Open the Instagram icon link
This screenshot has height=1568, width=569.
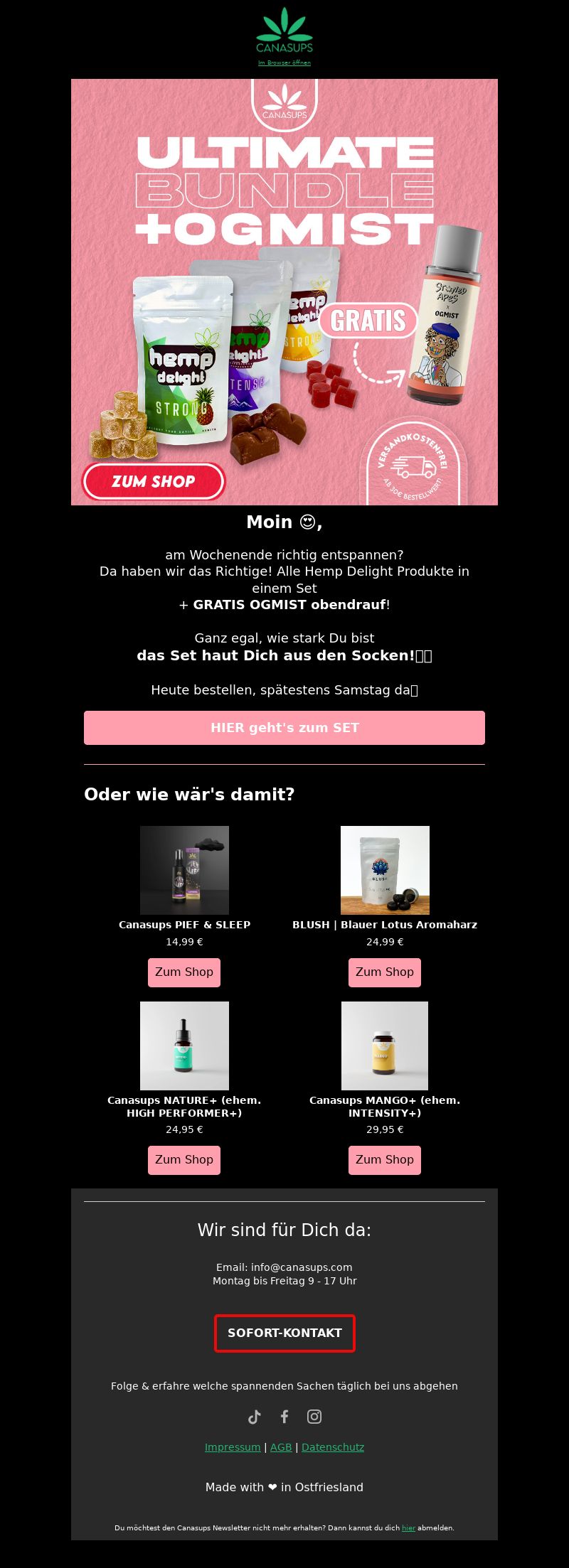tap(314, 1417)
